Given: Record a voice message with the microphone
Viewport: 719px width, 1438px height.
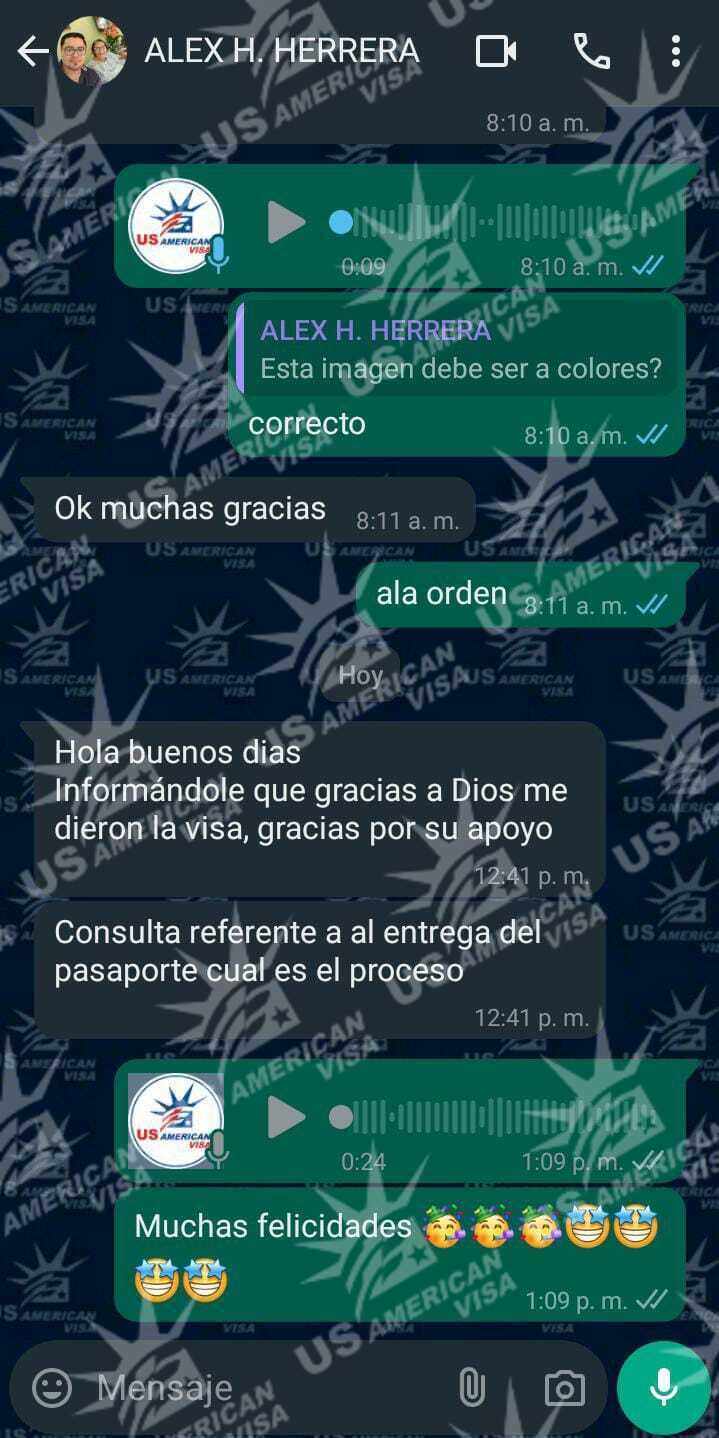Looking at the screenshot, I should (x=662, y=1387).
